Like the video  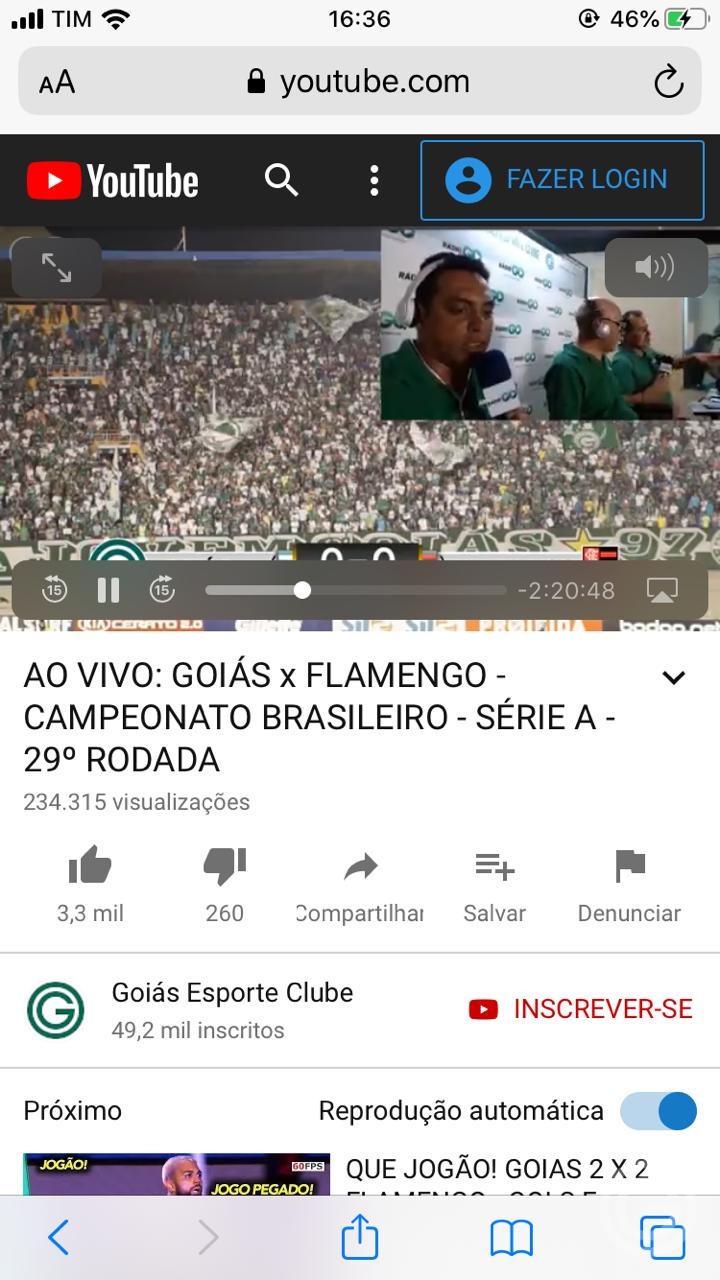(x=90, y=884)
